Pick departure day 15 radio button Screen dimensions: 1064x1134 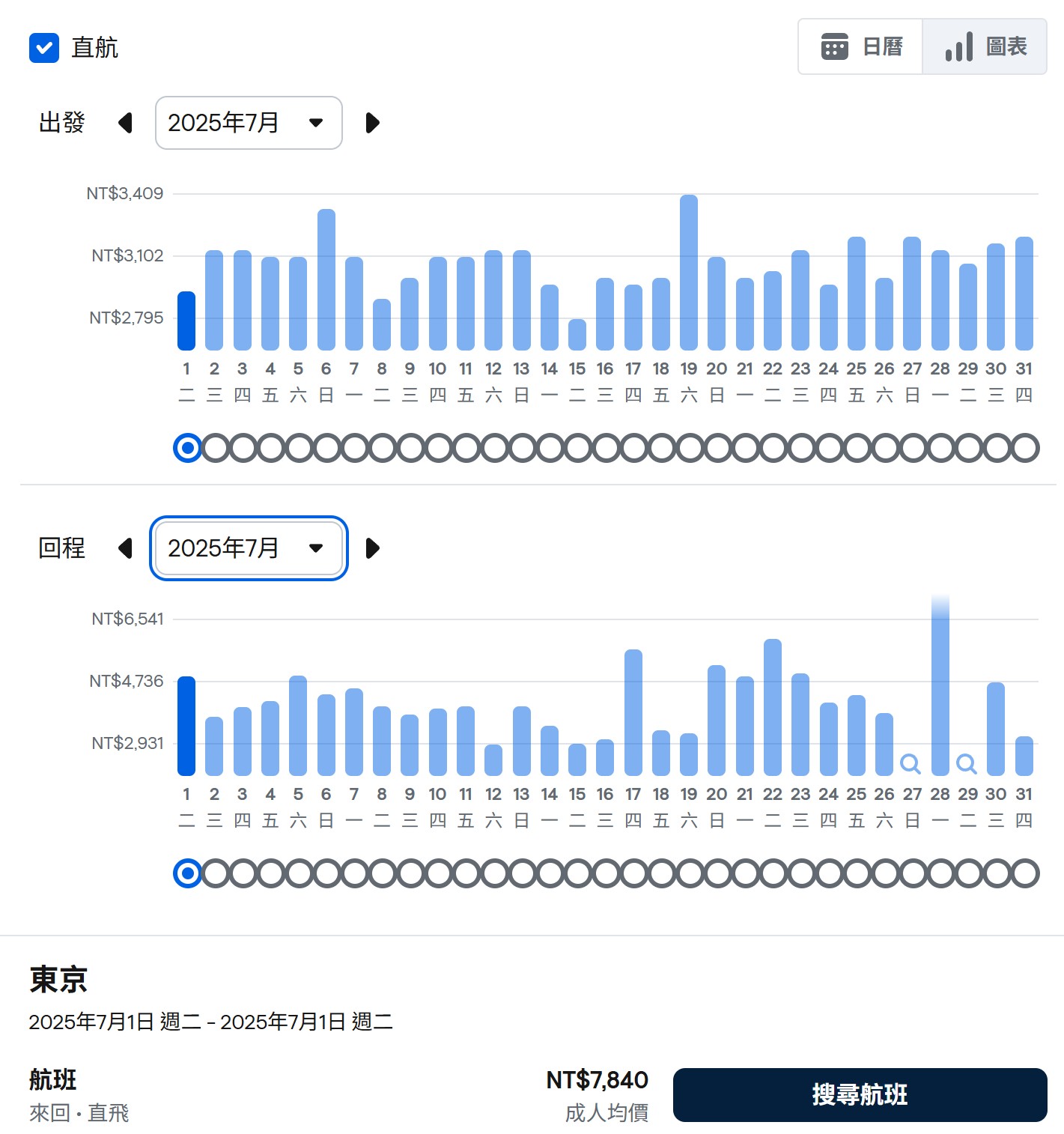tap(578, 448)
